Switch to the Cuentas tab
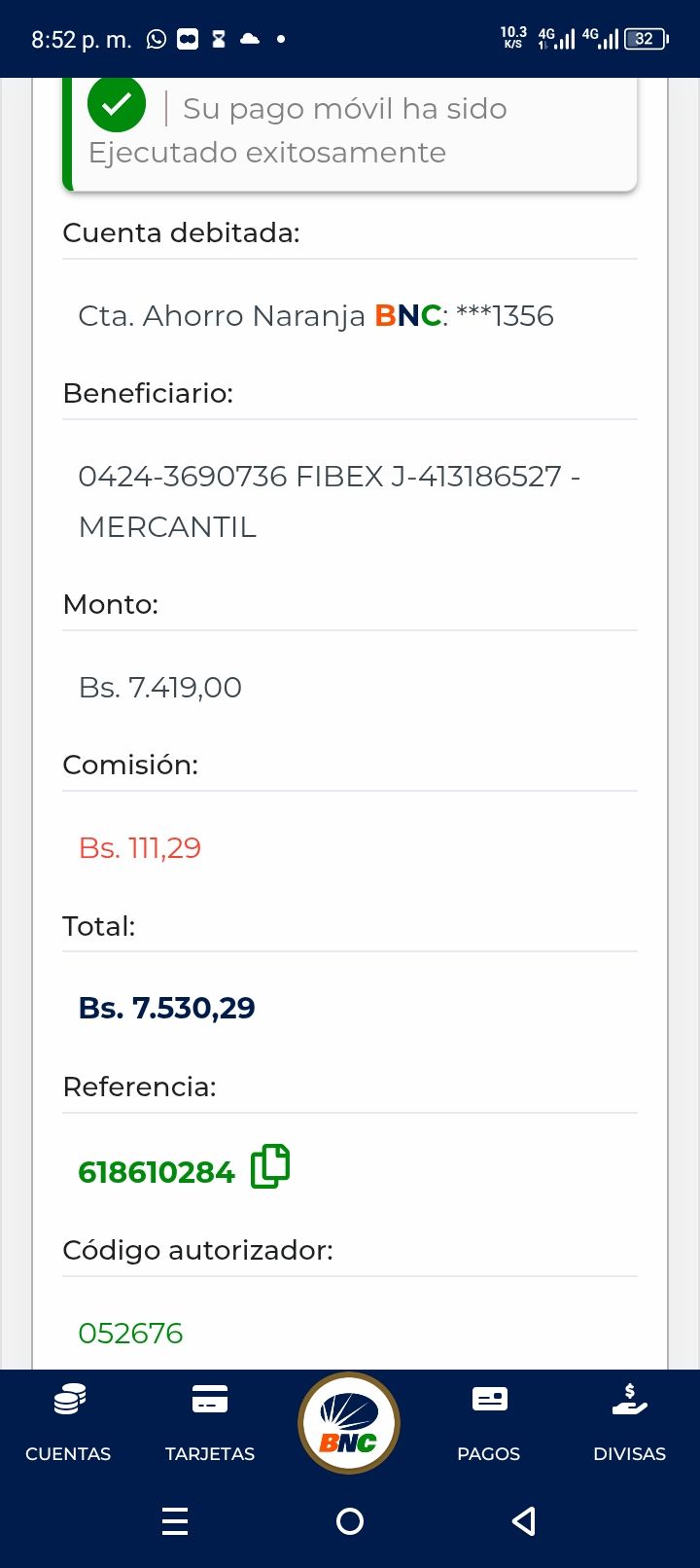 click(x=68, y=1422)
